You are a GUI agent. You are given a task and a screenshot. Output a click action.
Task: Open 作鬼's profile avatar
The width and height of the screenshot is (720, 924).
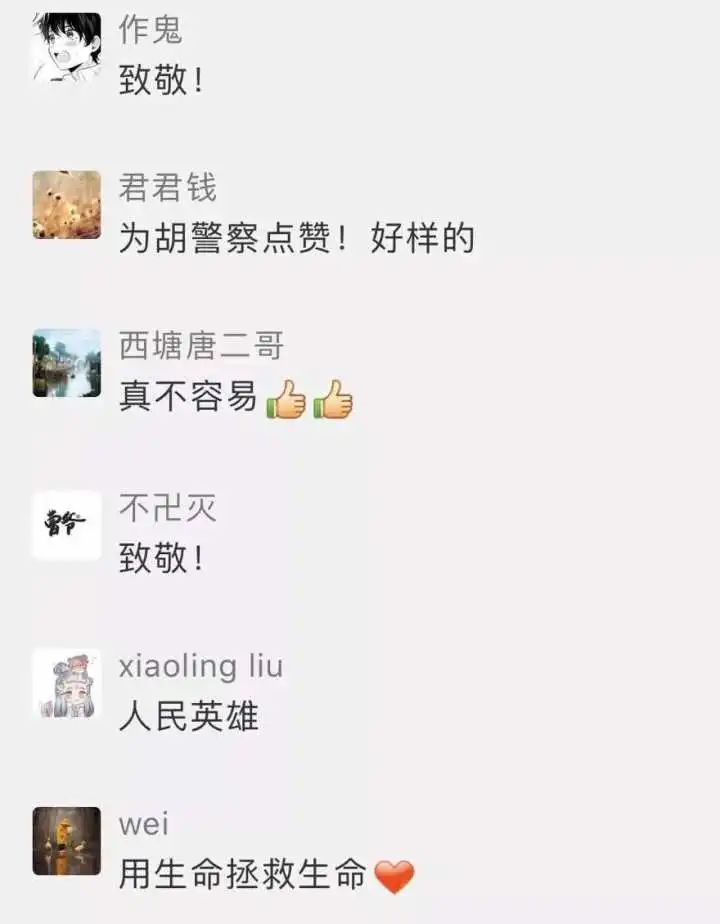(x=67, y=48)
